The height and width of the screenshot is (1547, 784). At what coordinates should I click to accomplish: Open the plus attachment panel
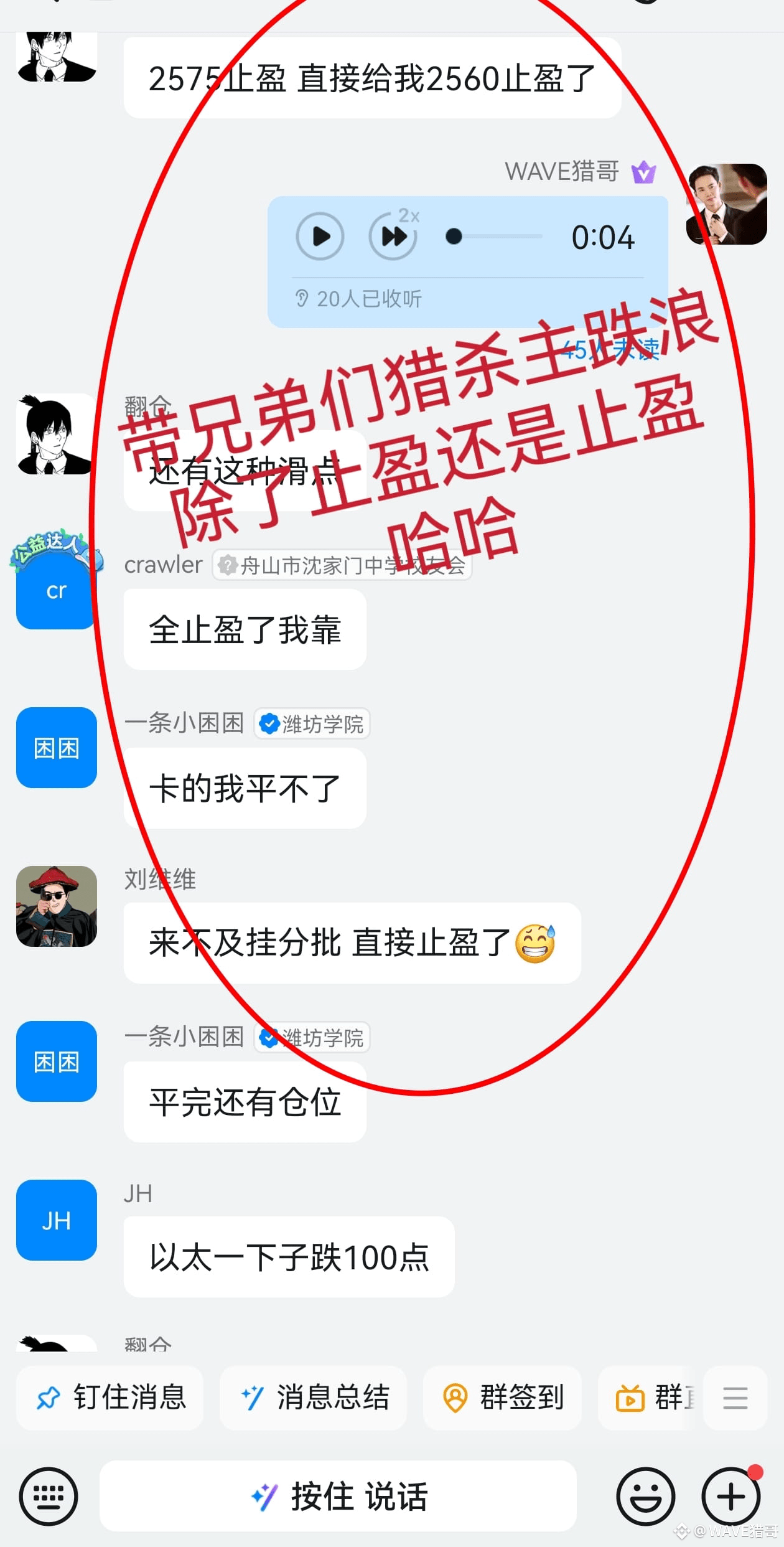(x=729, y=1496)
